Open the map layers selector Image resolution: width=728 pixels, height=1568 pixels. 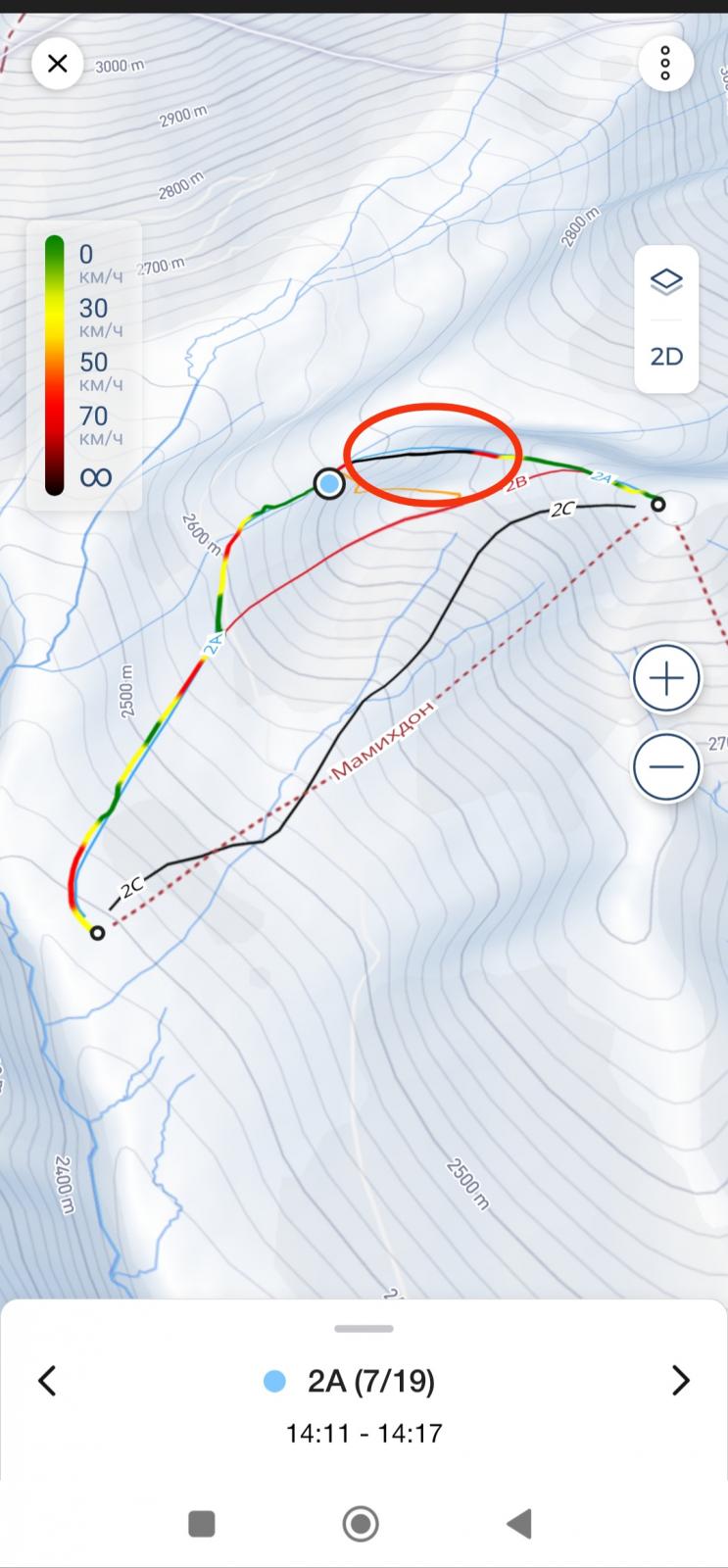coord(666,282)
